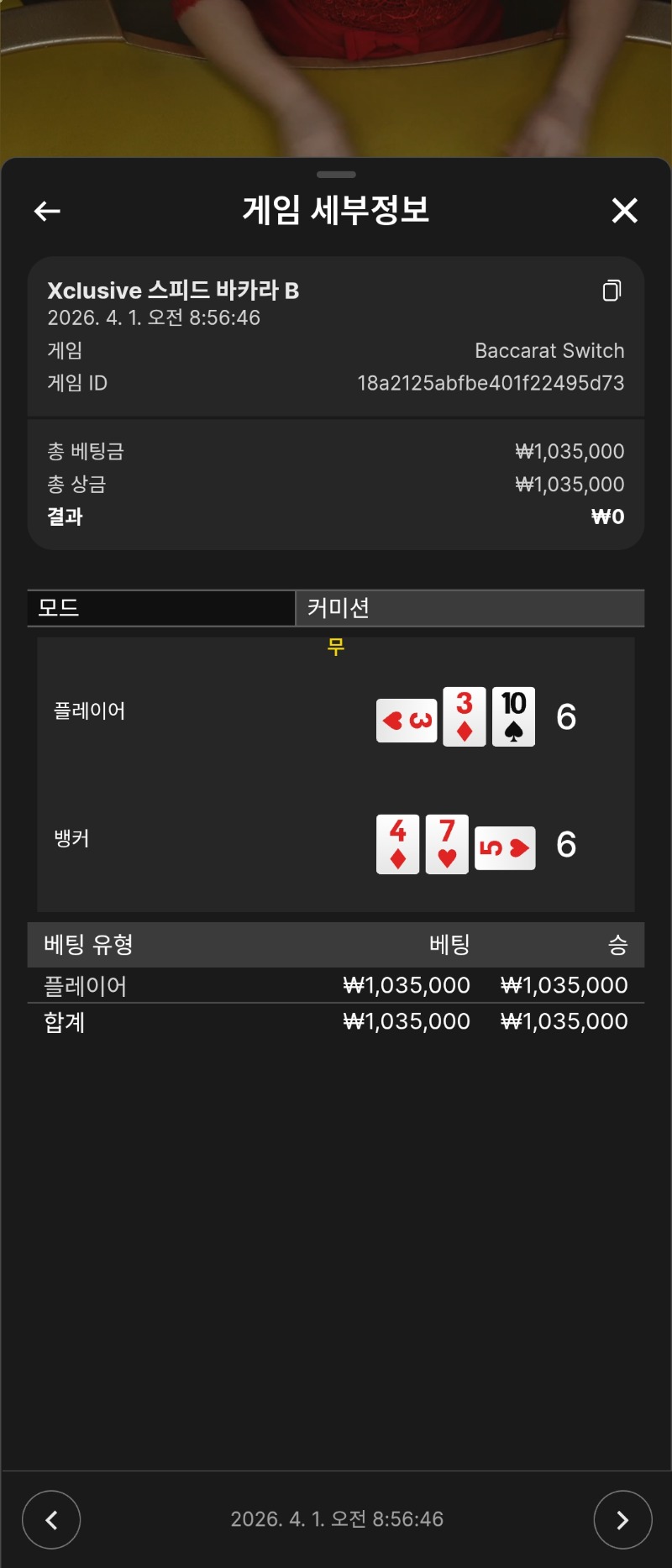This screenshot has width=672, height=1568.
Task: Go to the previous game round
Action: click(51, 1519)
